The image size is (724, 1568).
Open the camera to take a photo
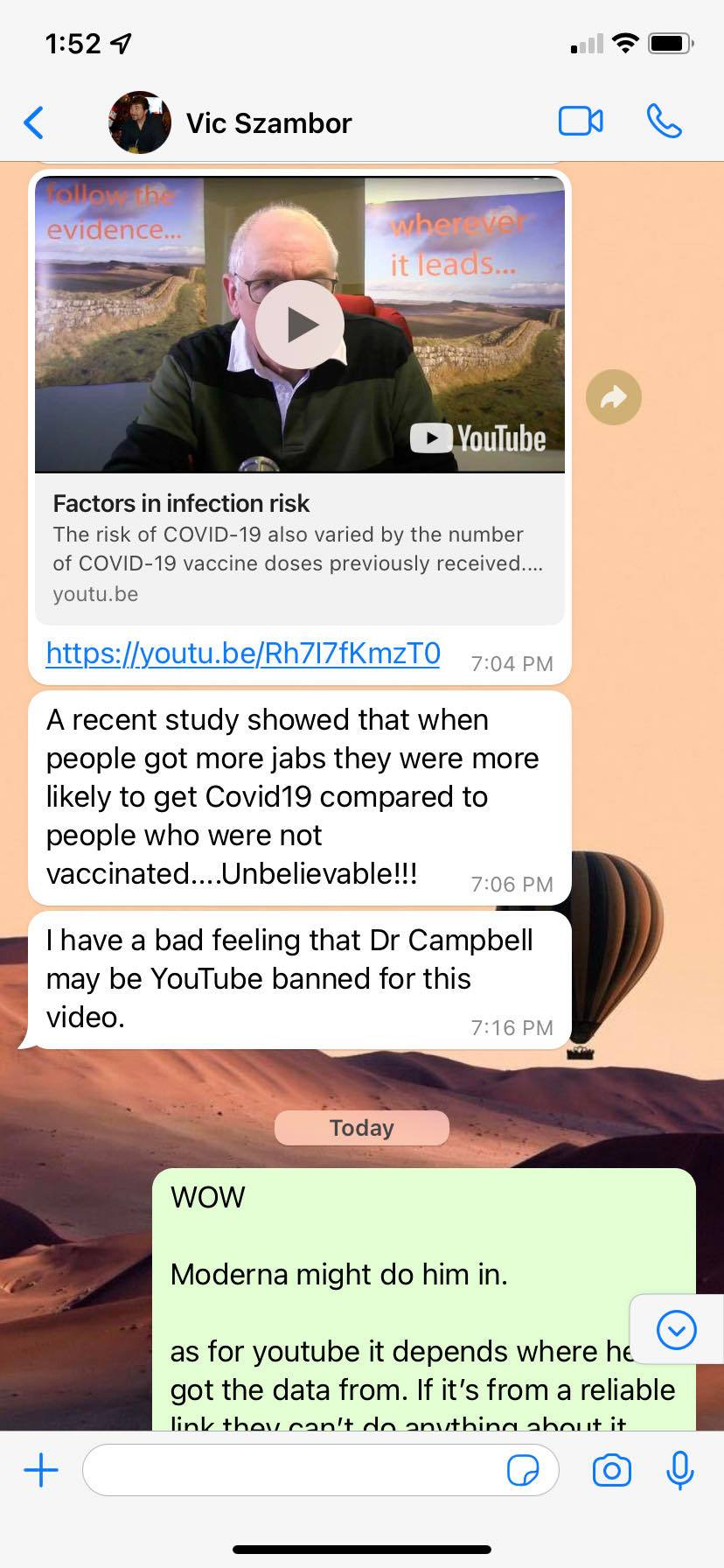tap(611, 1470)
